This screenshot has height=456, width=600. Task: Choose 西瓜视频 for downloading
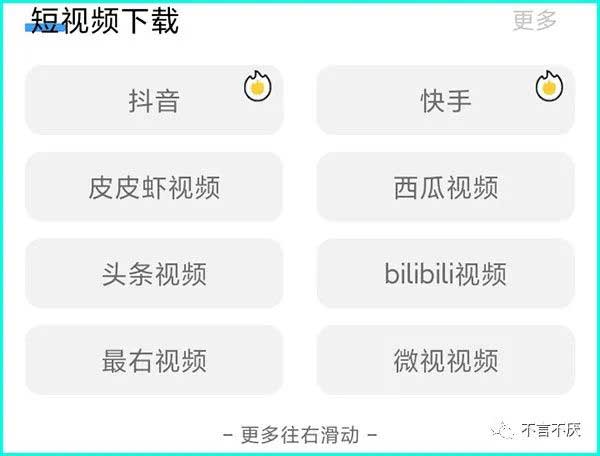point(446,187)
